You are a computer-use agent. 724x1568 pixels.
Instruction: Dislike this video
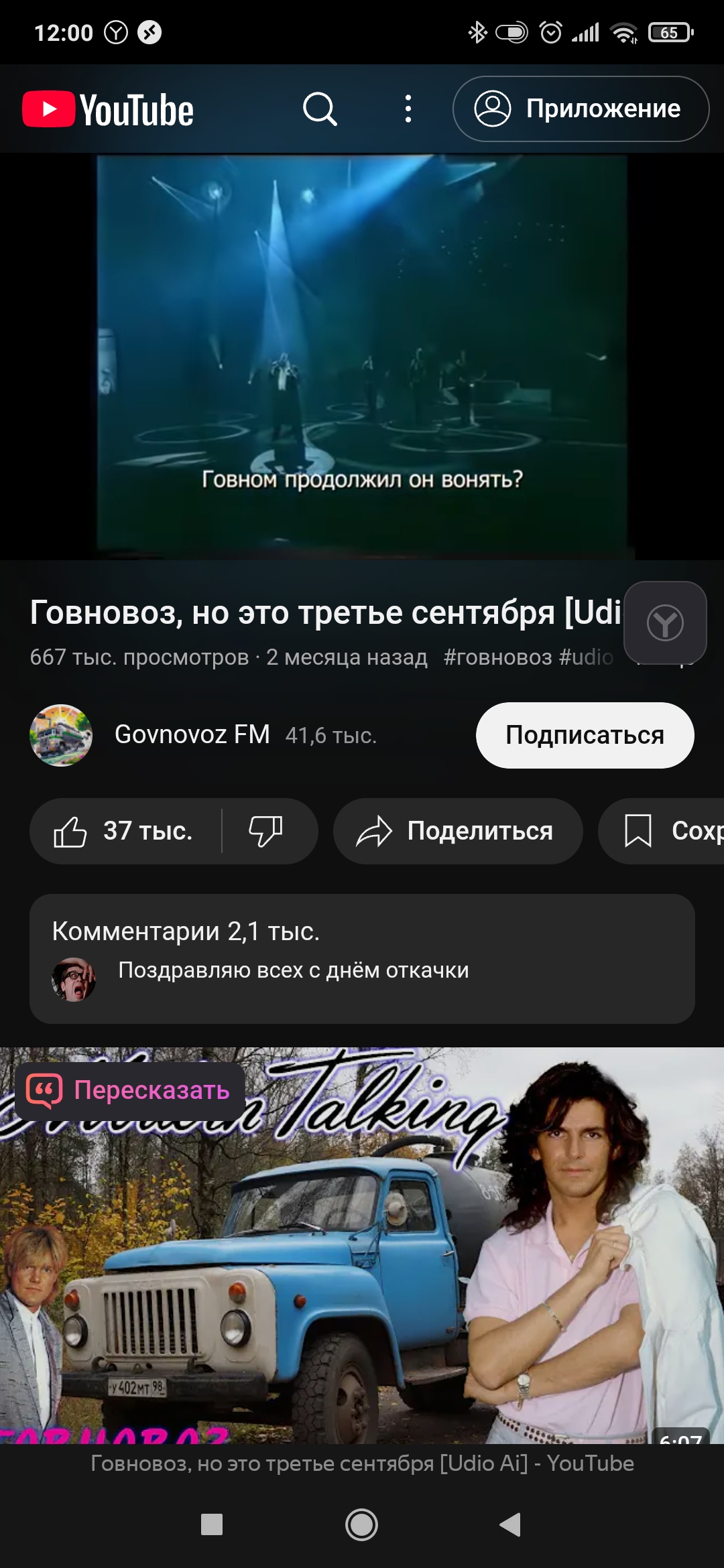(x=266, y=831)
